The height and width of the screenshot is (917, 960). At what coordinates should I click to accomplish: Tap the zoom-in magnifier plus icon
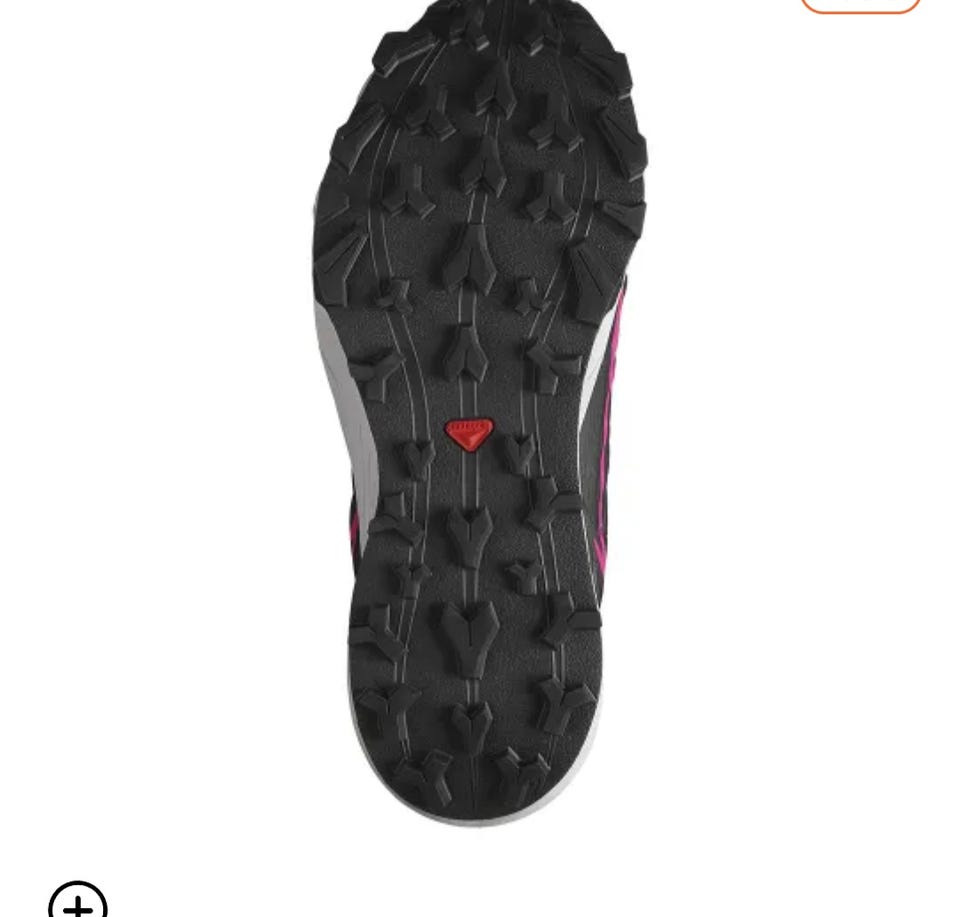coord(78,903)
